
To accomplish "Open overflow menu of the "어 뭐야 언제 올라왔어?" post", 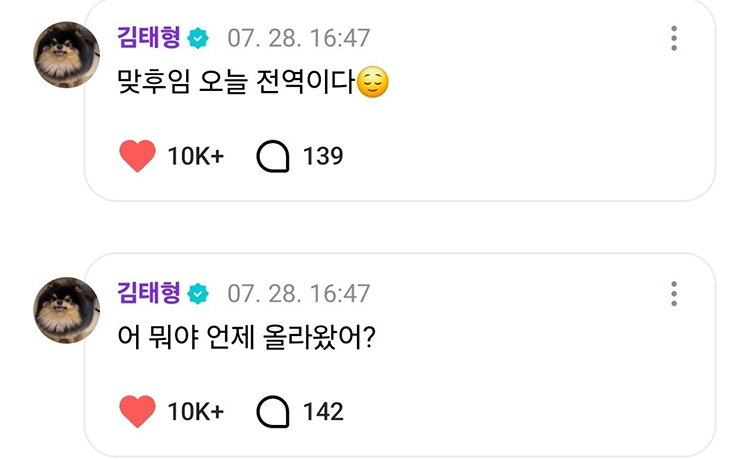I will pos(674,294).
